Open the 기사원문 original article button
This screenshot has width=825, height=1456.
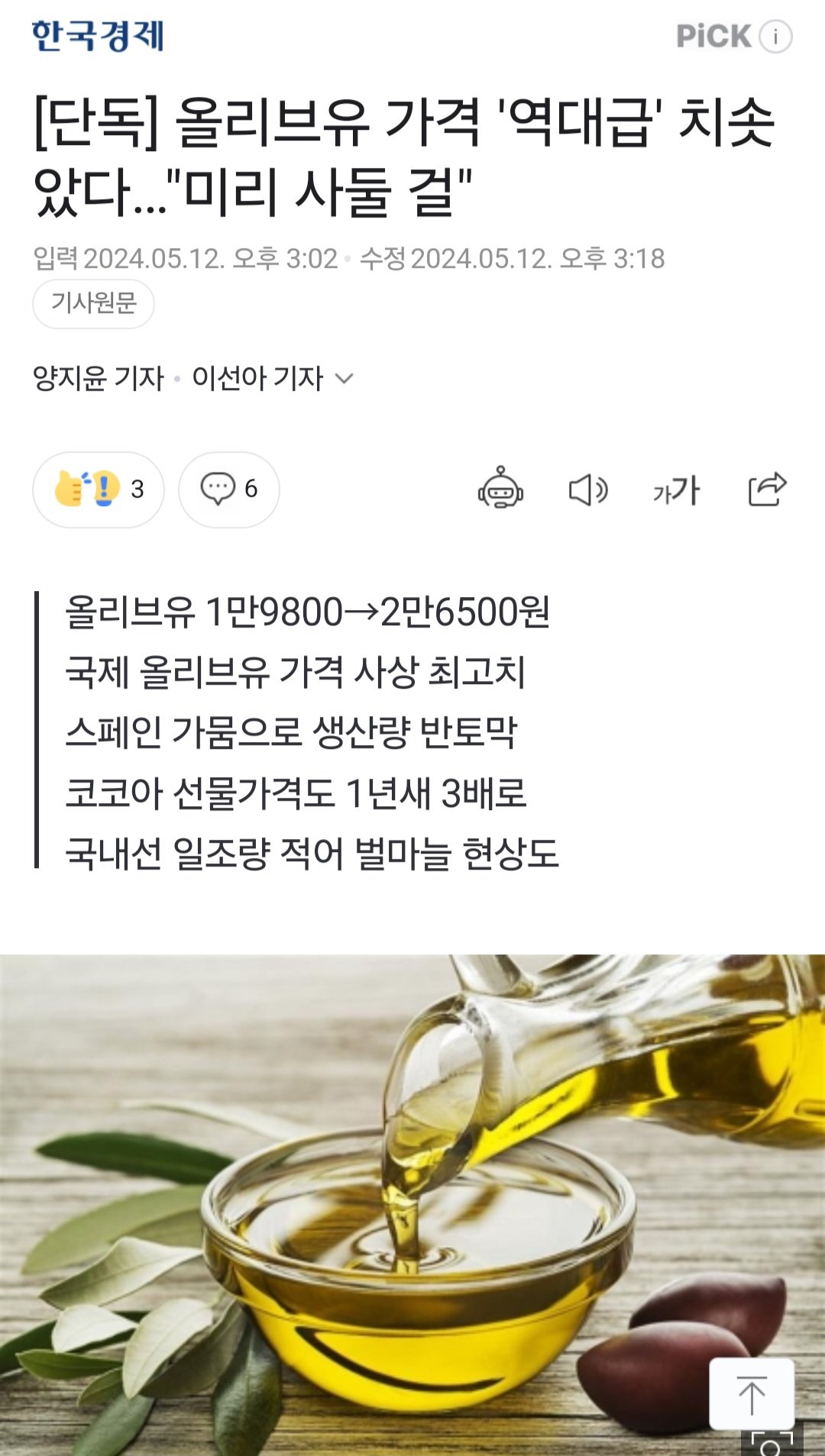[x=93, y=303]
